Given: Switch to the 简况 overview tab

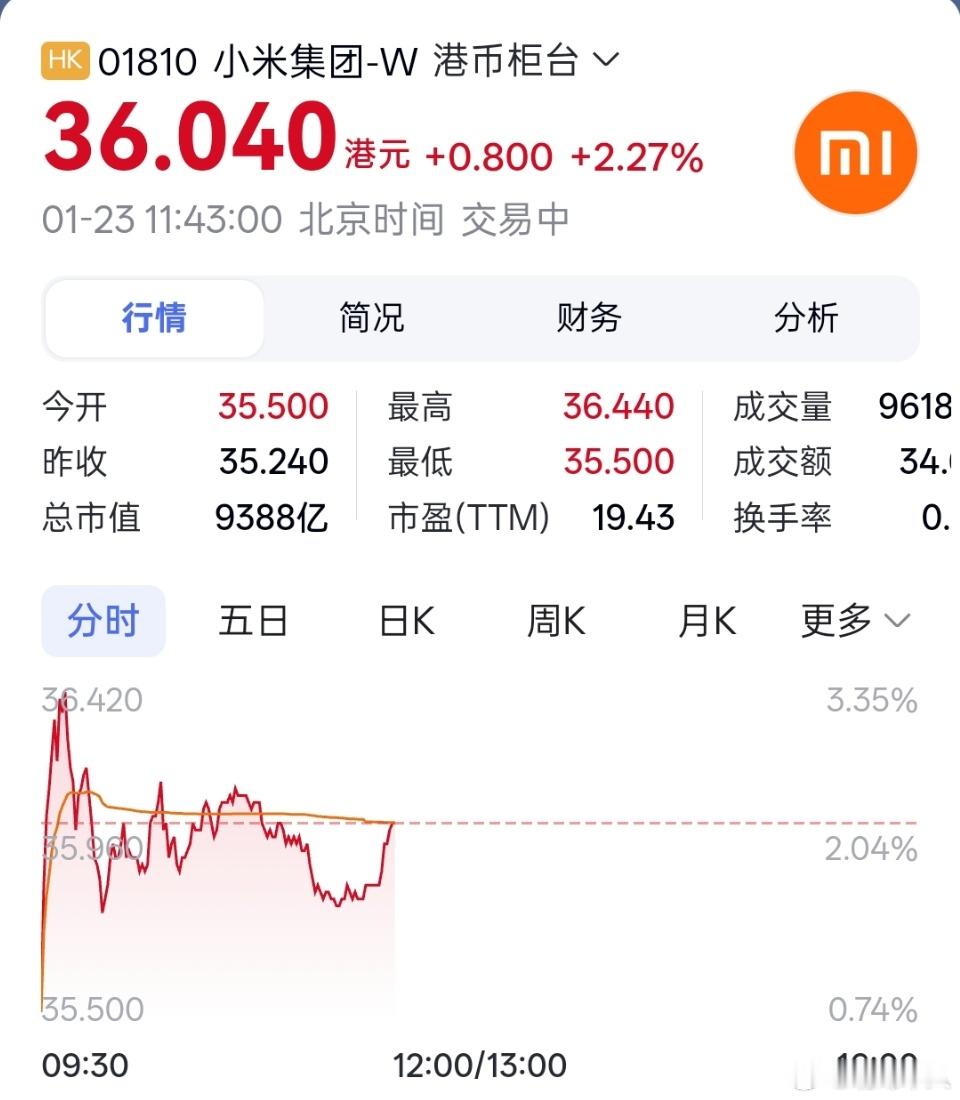Looking at the screenshot, I should pos(370,318).
